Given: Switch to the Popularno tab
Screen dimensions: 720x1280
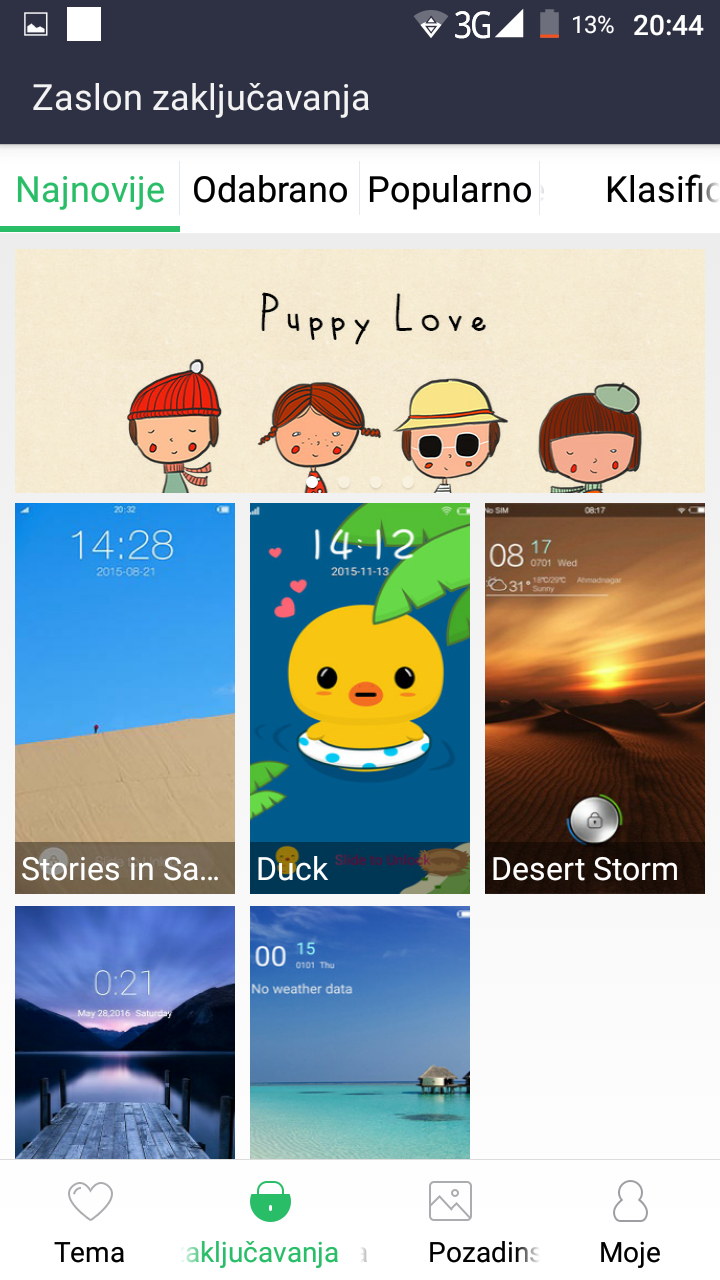Looking at the screenshot, I should click(x=450, y=189).
